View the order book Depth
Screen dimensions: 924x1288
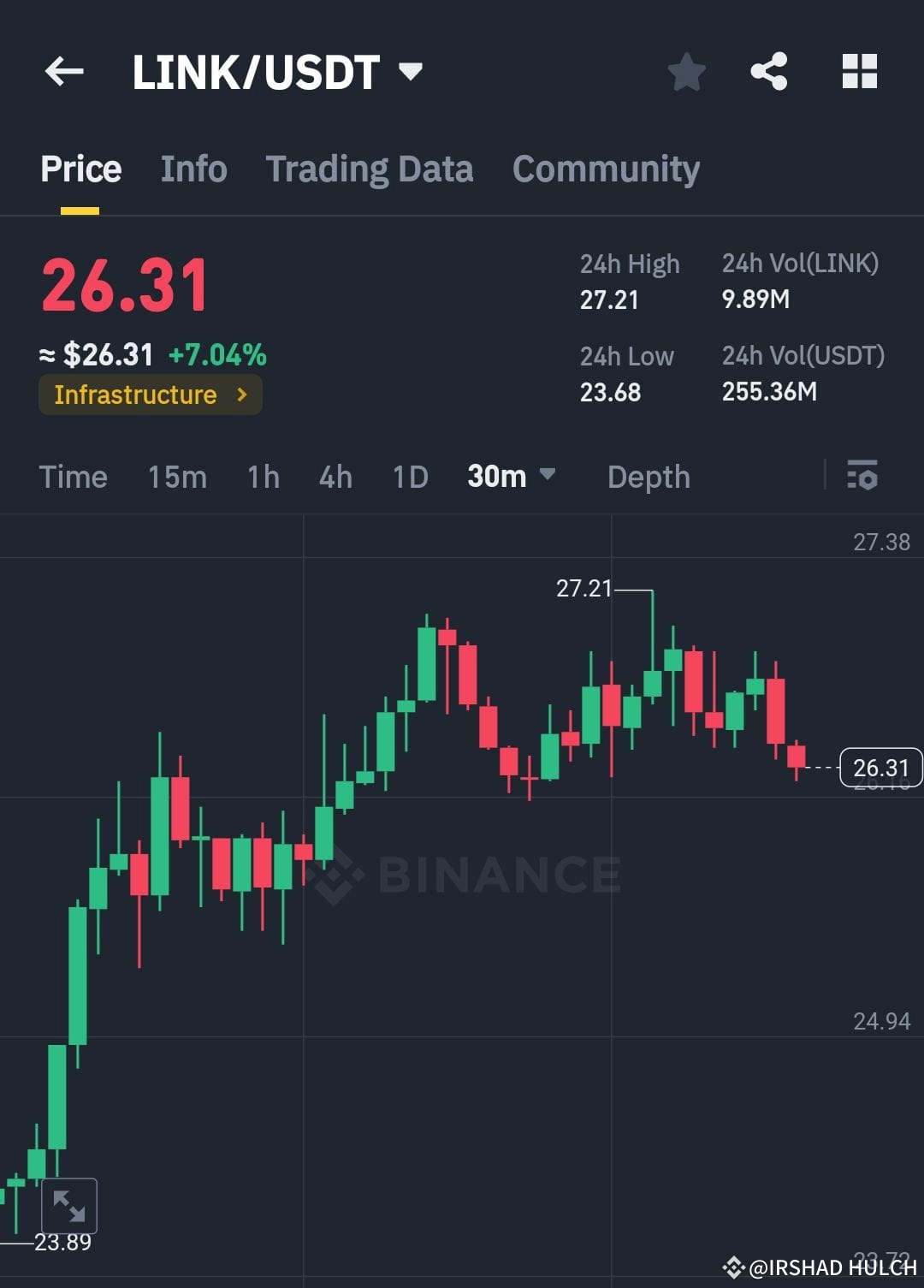pos(649,477)
